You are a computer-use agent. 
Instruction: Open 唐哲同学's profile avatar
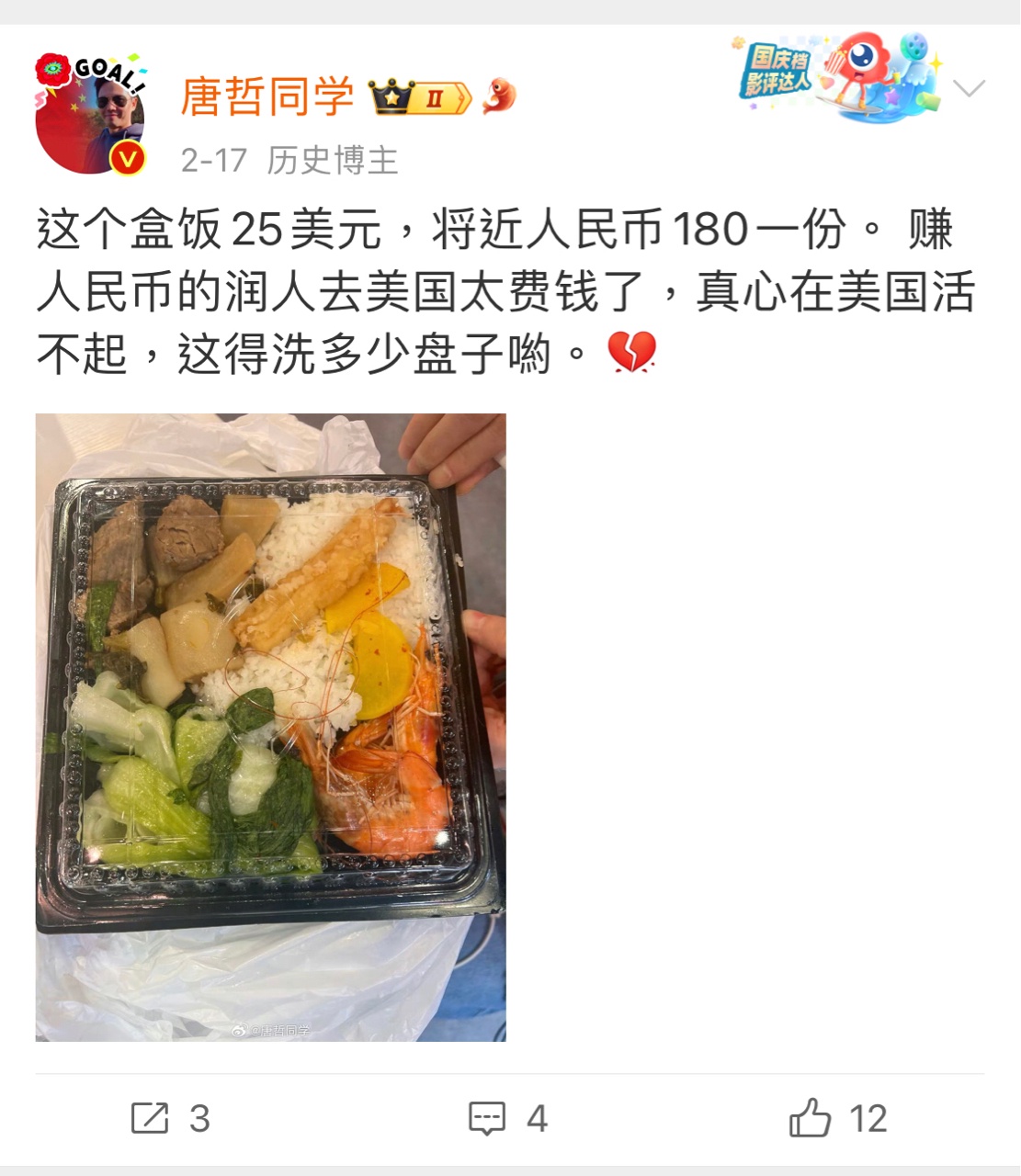pyautogui.click(x=90, y=115)
